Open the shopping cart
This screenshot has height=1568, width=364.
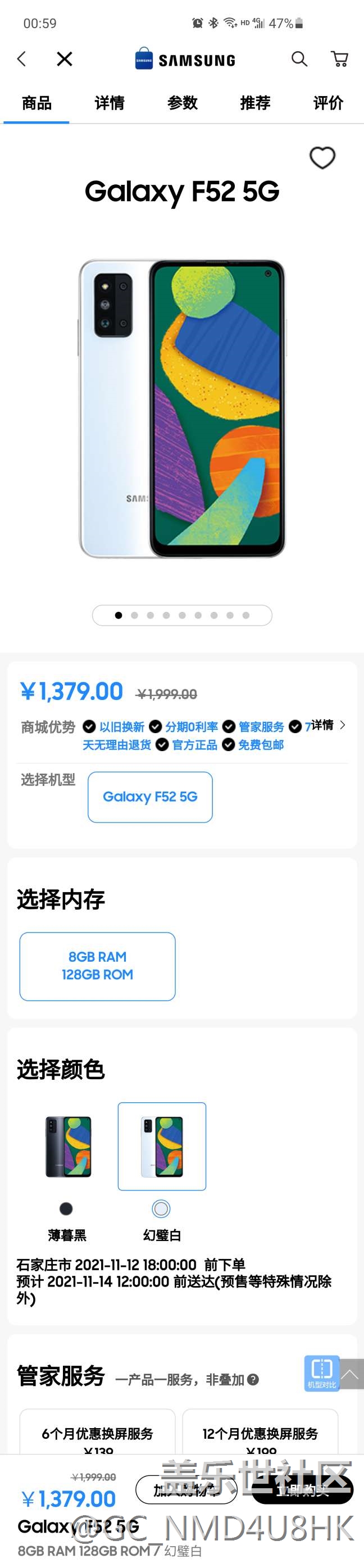(x=339, y=59)
